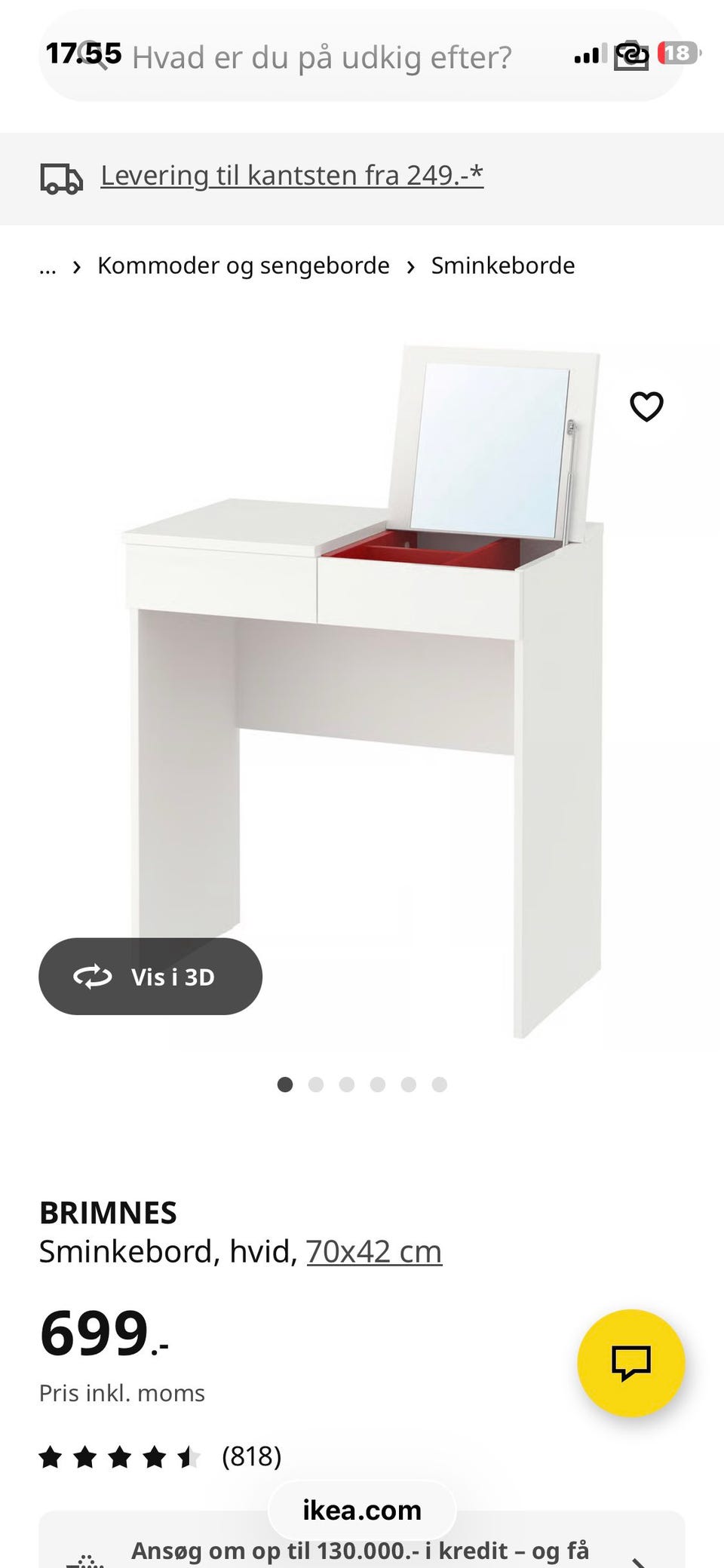Open the Levering til kantsten fra 249 link
This screenshot has height=1568, width=724.
[x=291, y=176]
